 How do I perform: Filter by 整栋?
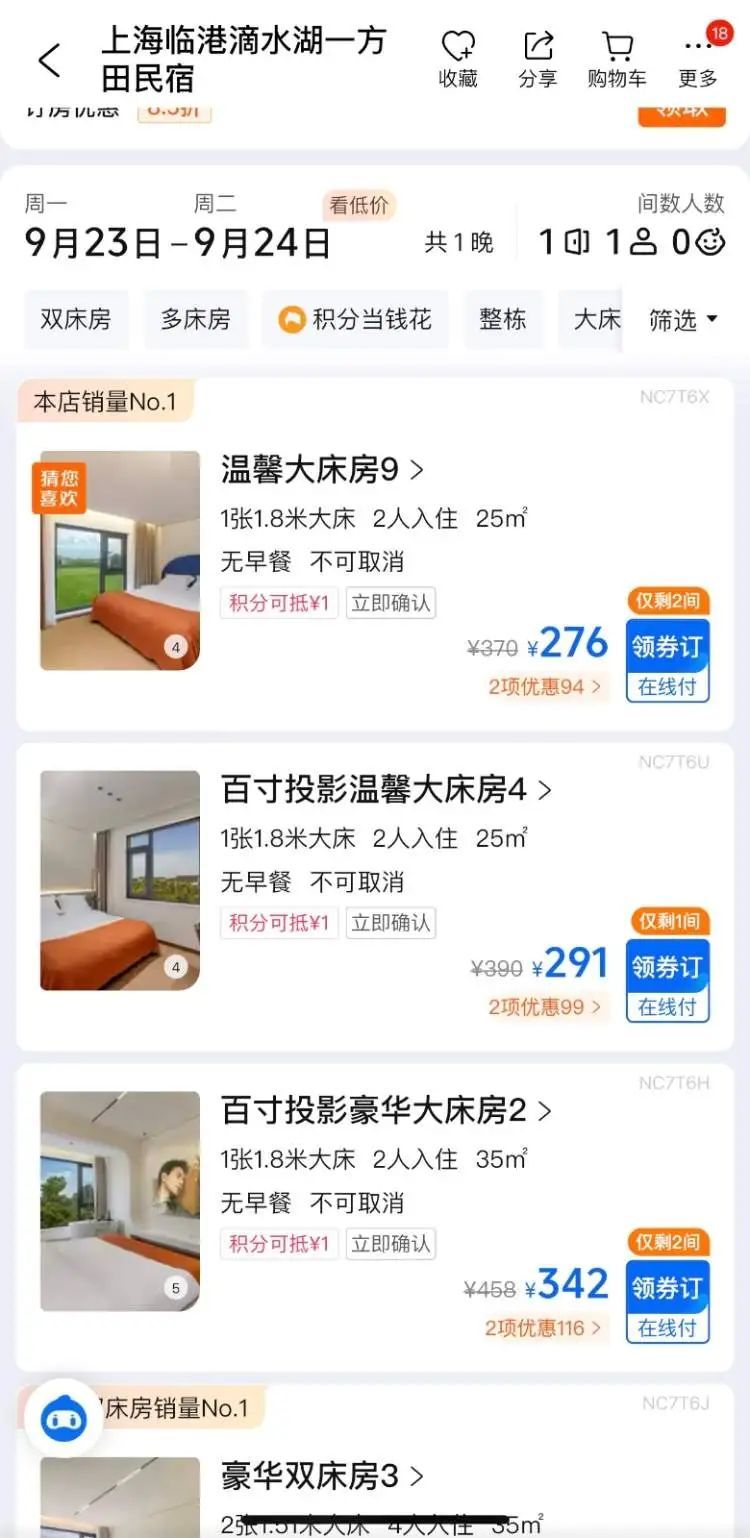(x=503, y=320)
